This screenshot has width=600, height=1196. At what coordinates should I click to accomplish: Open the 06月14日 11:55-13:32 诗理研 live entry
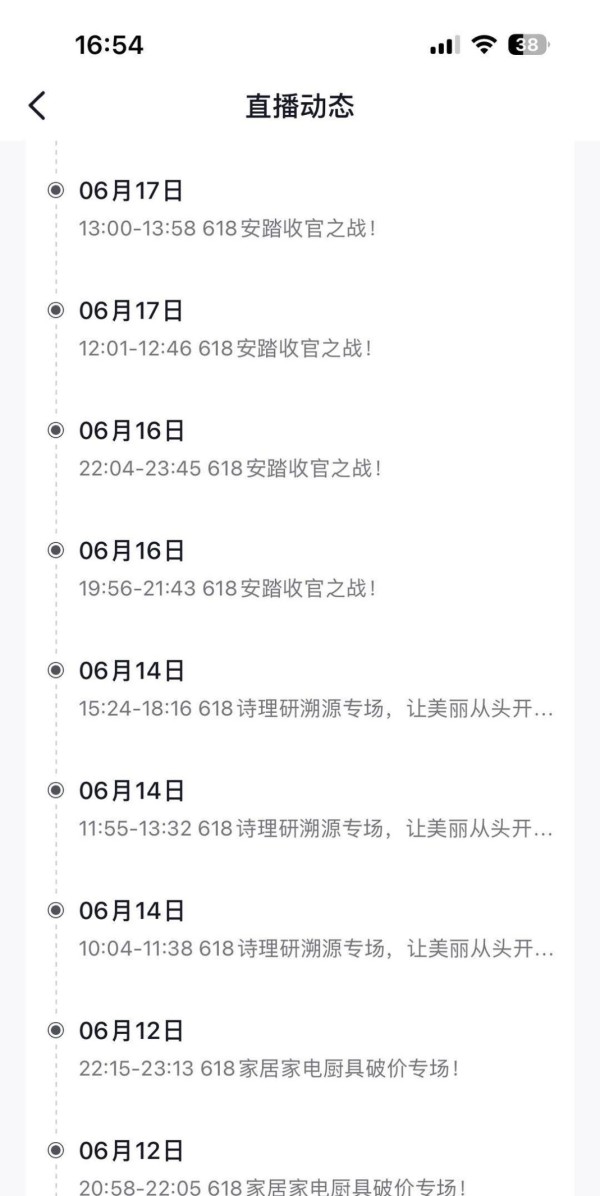(300, 810)
